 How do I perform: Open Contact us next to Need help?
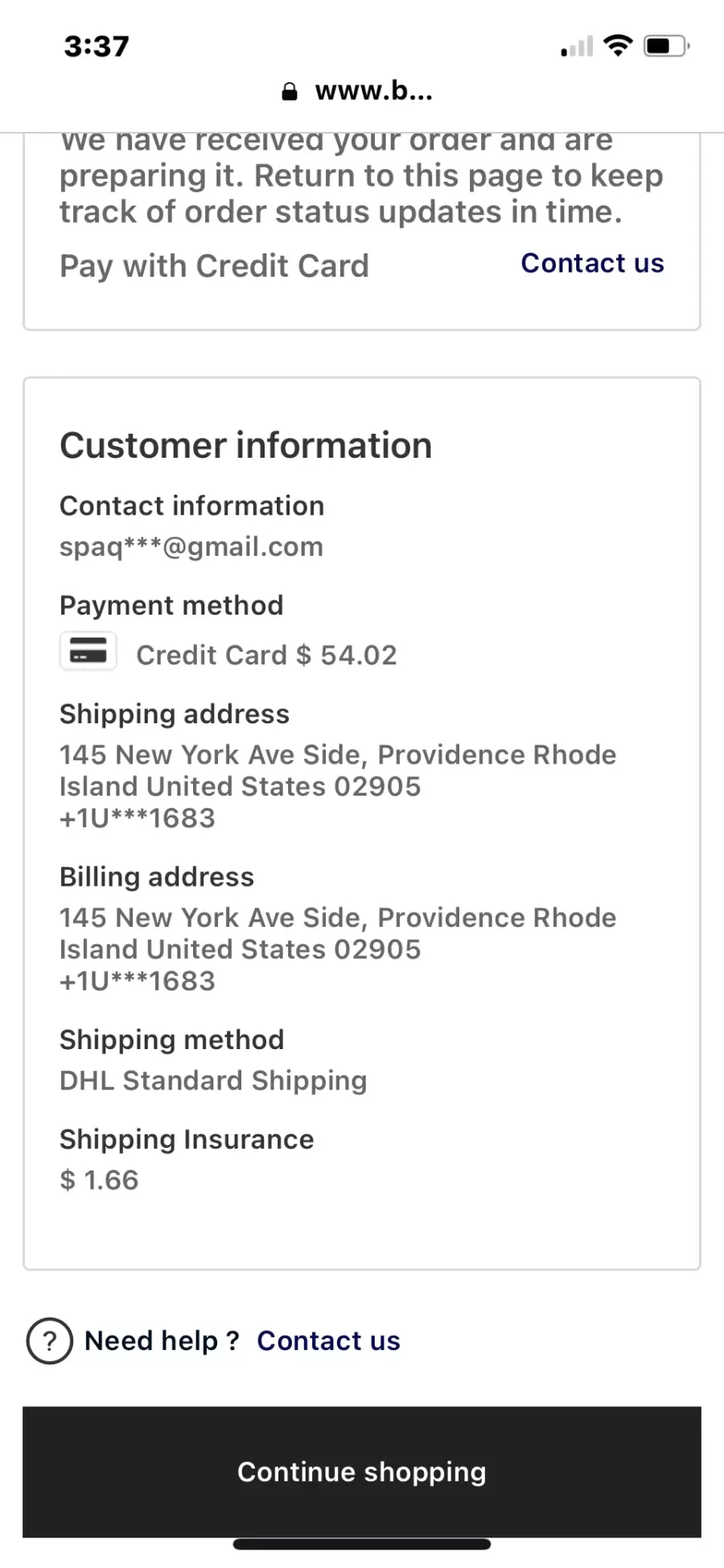point(328,1341)
